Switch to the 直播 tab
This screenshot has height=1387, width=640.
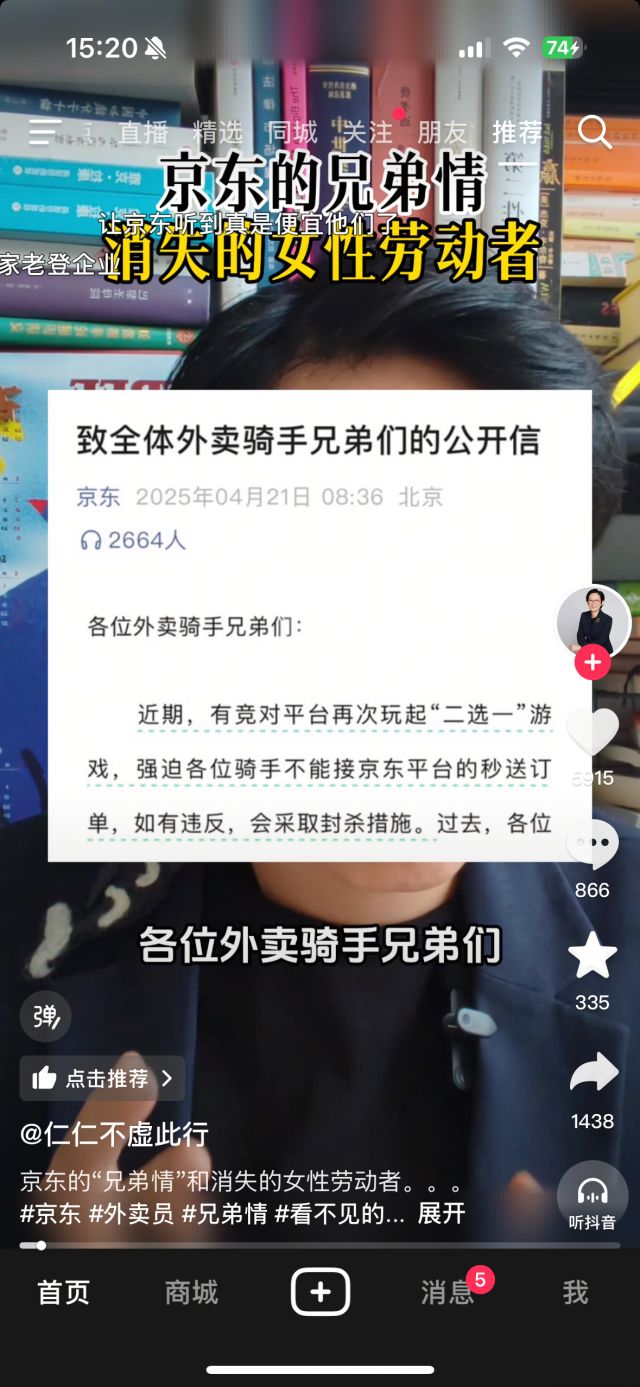(143, 132)
